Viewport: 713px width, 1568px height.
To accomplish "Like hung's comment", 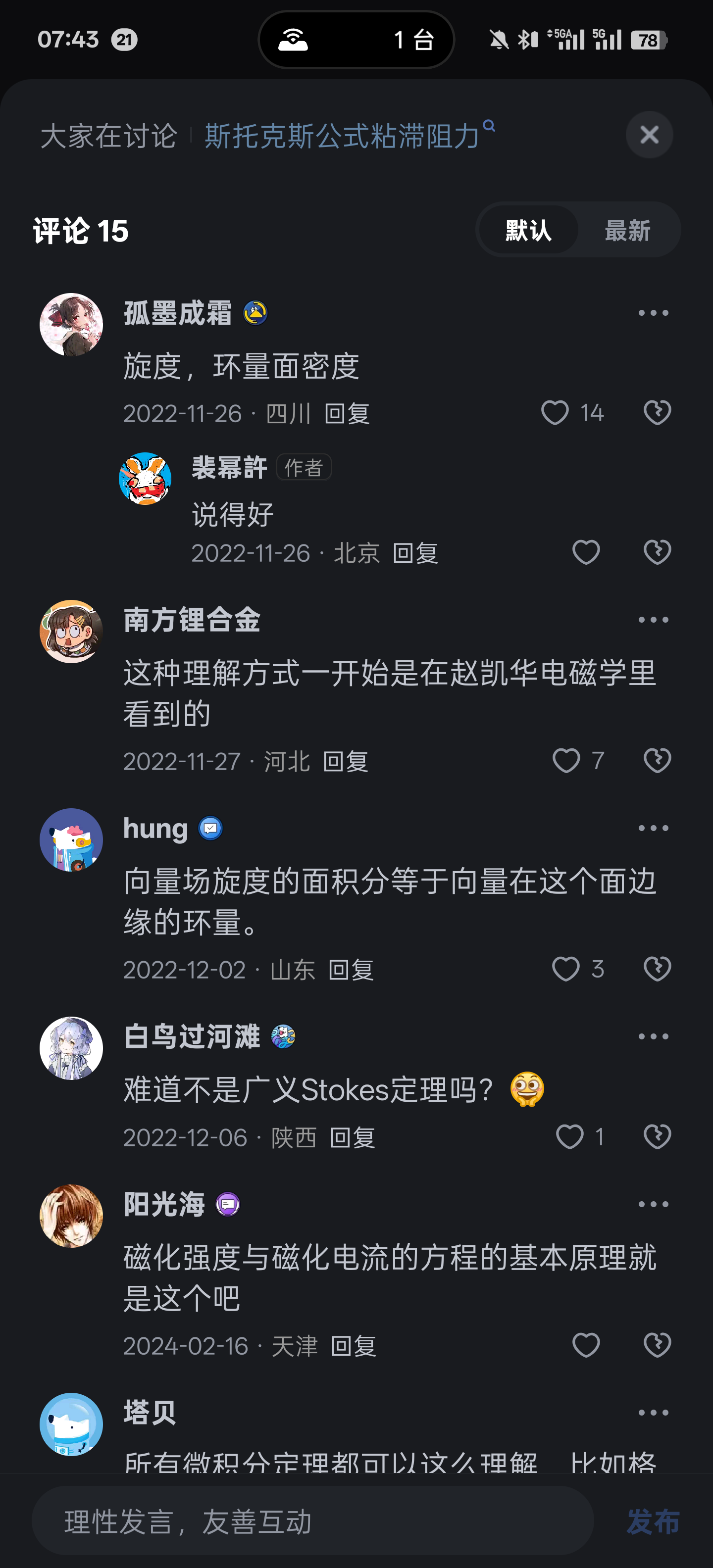I will (565, 969).
